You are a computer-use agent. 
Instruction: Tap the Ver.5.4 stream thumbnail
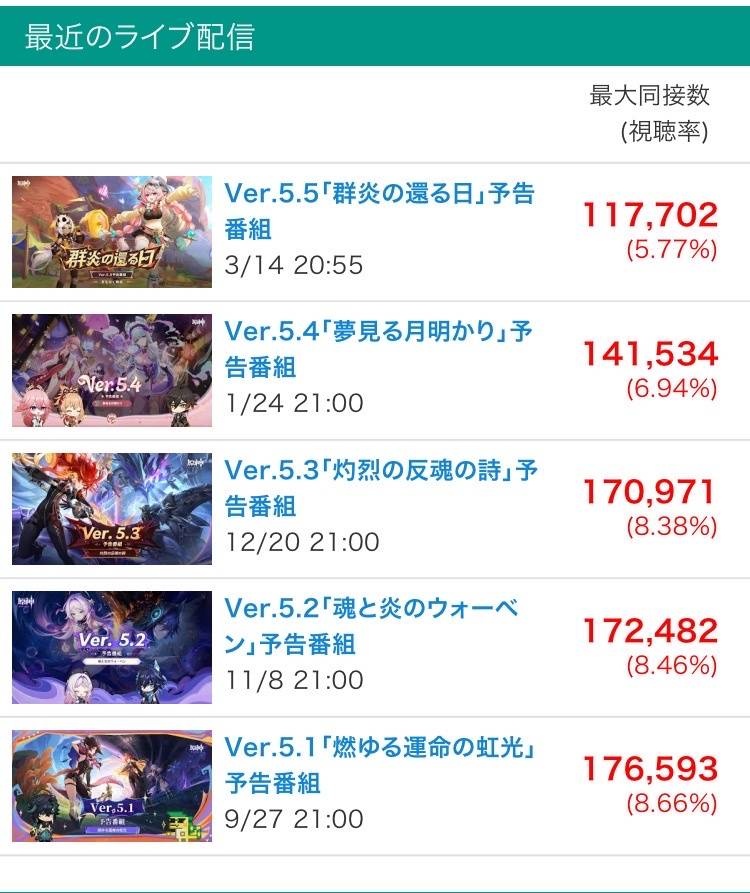pyautogui.click(x=112, y=371)
